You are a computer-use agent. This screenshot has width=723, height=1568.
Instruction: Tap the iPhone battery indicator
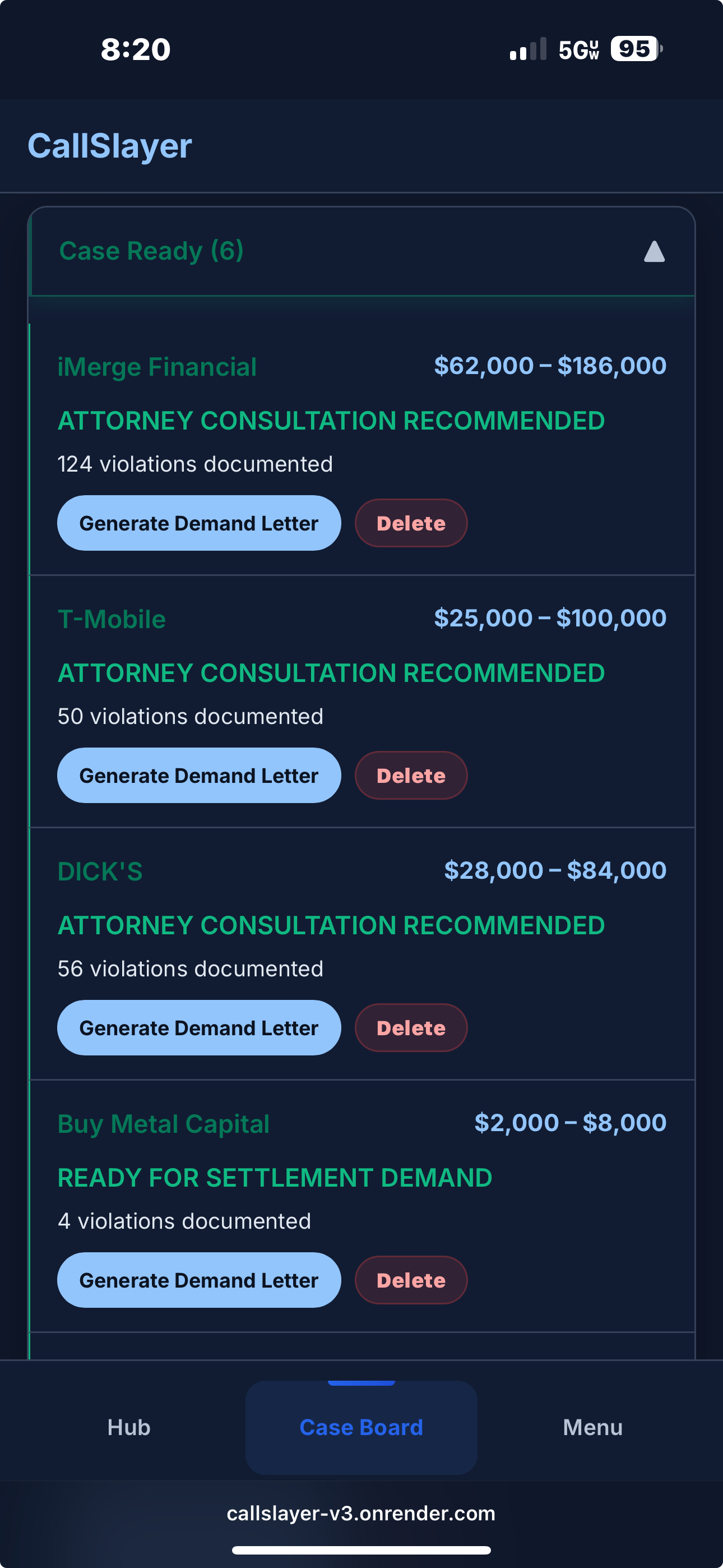(x=632, y=50)
